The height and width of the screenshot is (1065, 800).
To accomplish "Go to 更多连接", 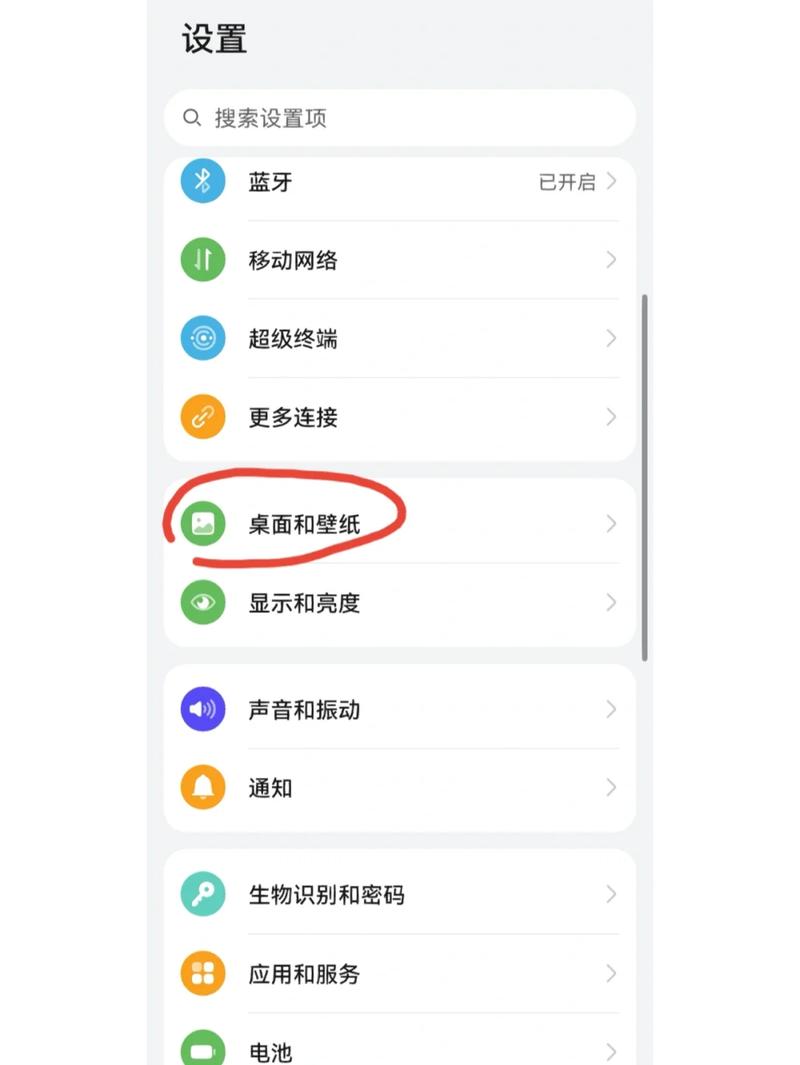I will click(400, 417).
